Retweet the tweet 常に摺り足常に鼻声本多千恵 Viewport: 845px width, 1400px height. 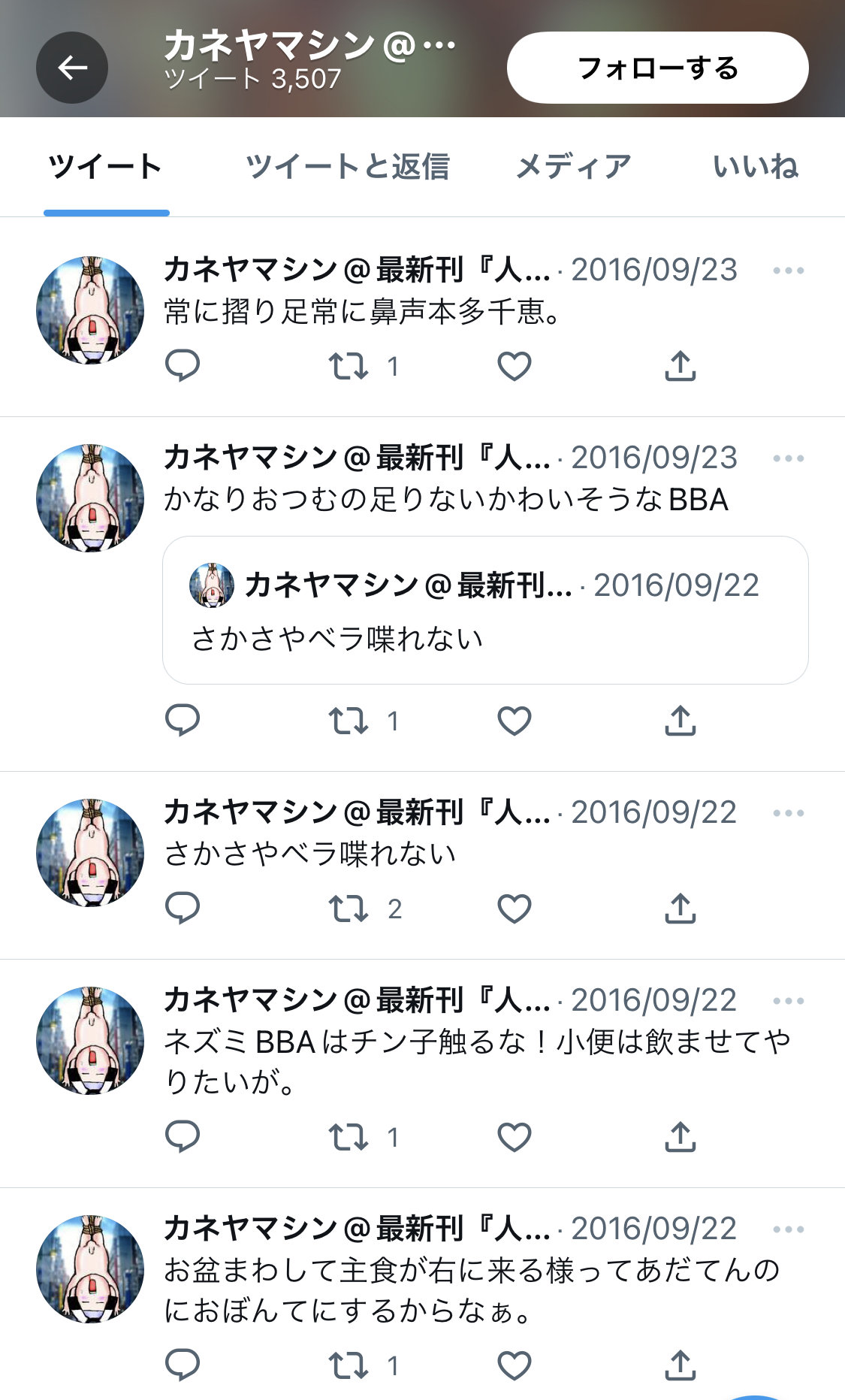click(x=349, y=366)
